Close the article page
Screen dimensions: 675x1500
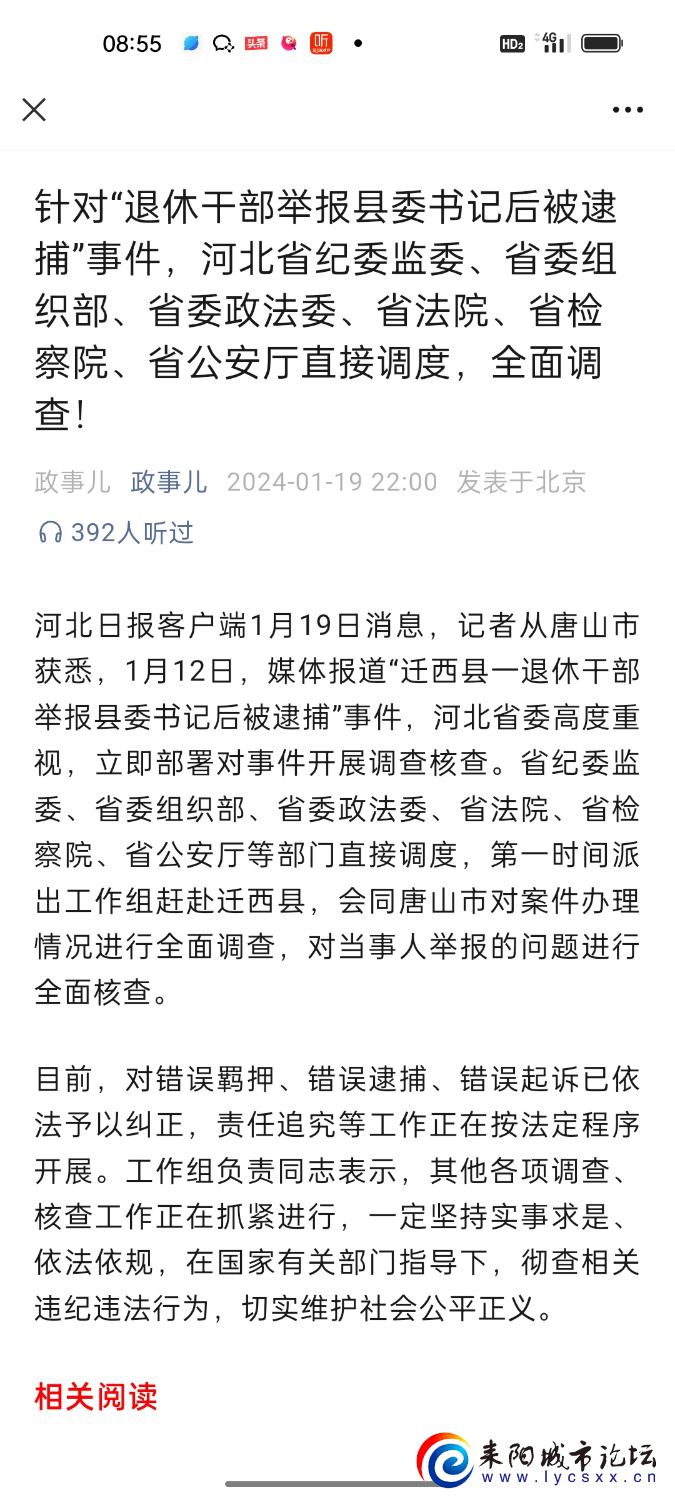(34, 109)
